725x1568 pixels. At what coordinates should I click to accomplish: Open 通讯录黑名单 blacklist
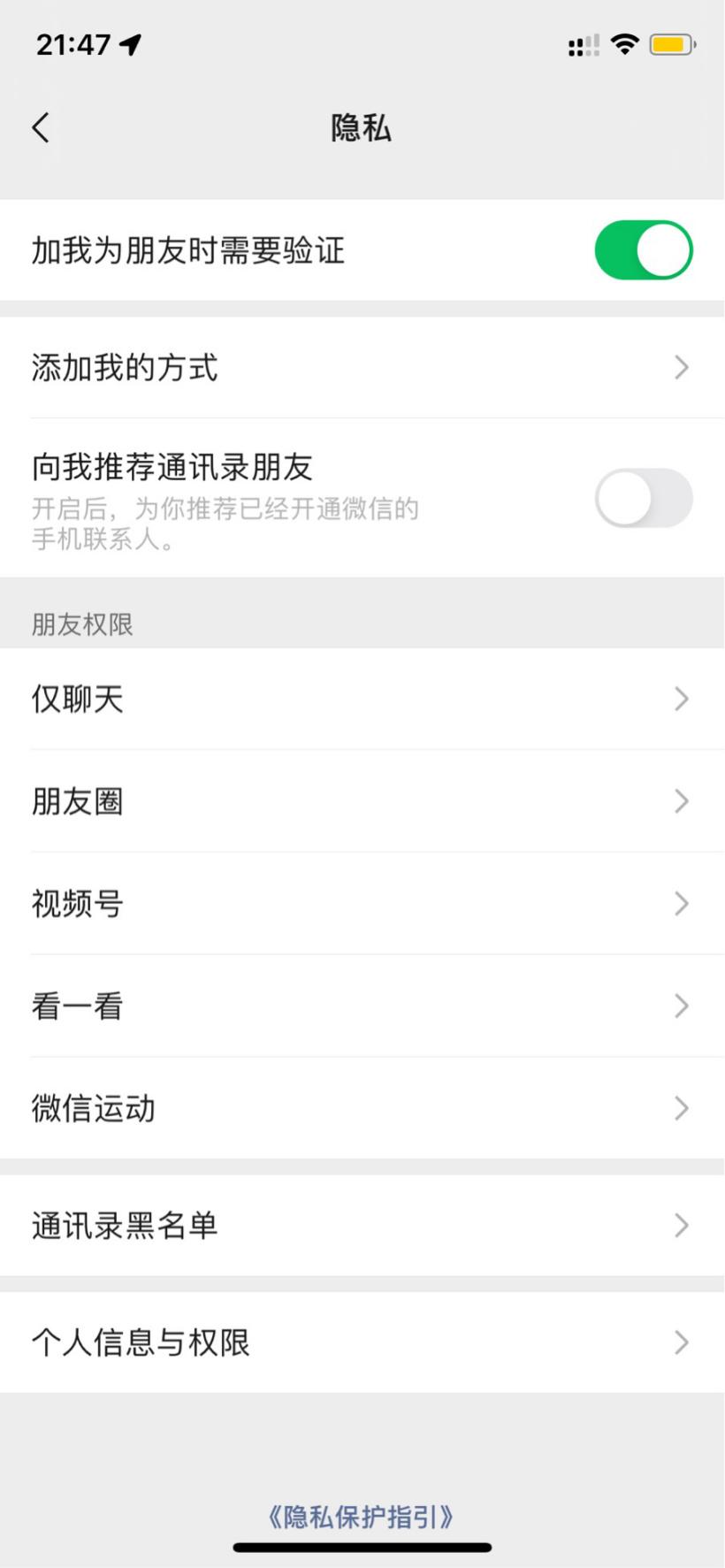[362, 1226]
